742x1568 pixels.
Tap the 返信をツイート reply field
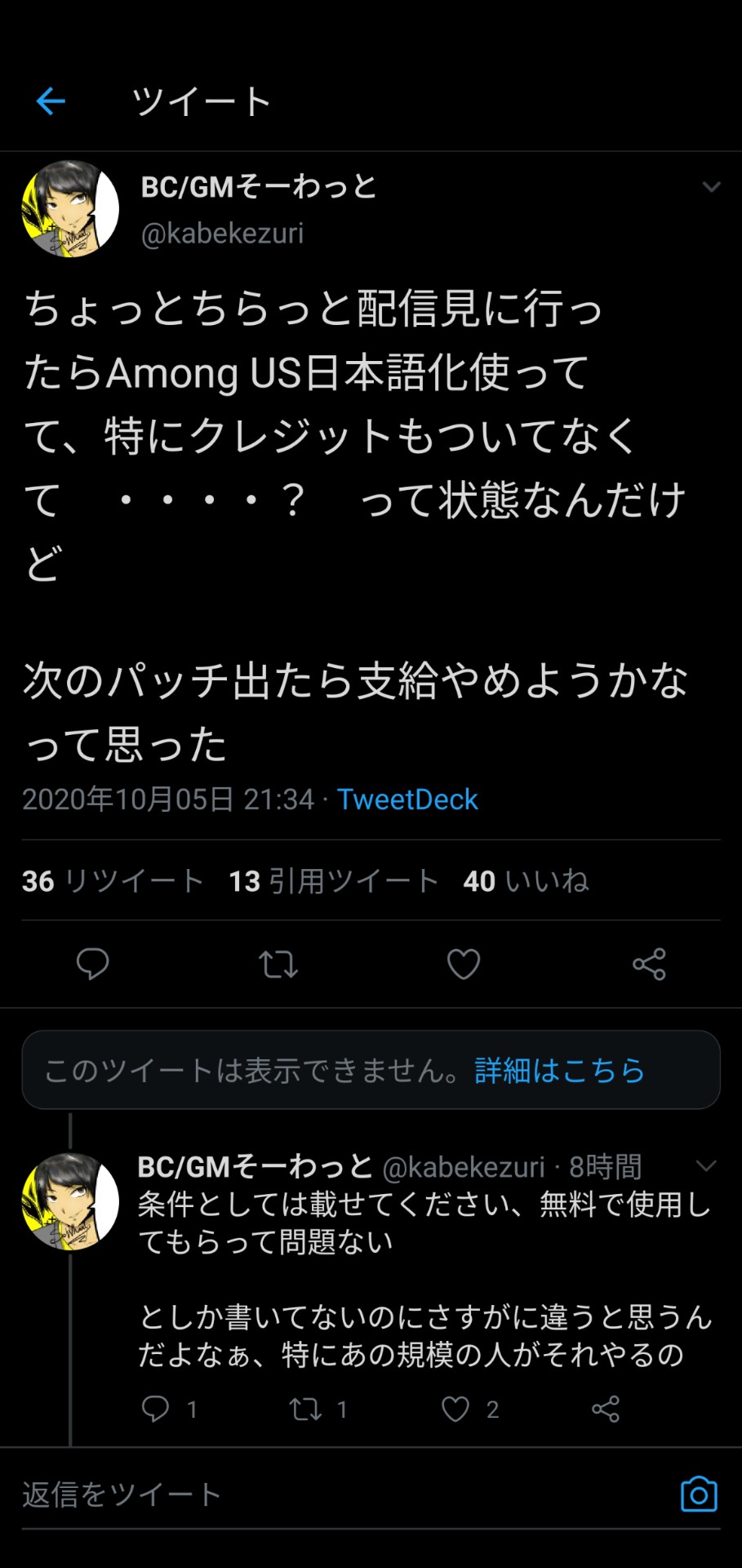click(x=343, y=1495)
